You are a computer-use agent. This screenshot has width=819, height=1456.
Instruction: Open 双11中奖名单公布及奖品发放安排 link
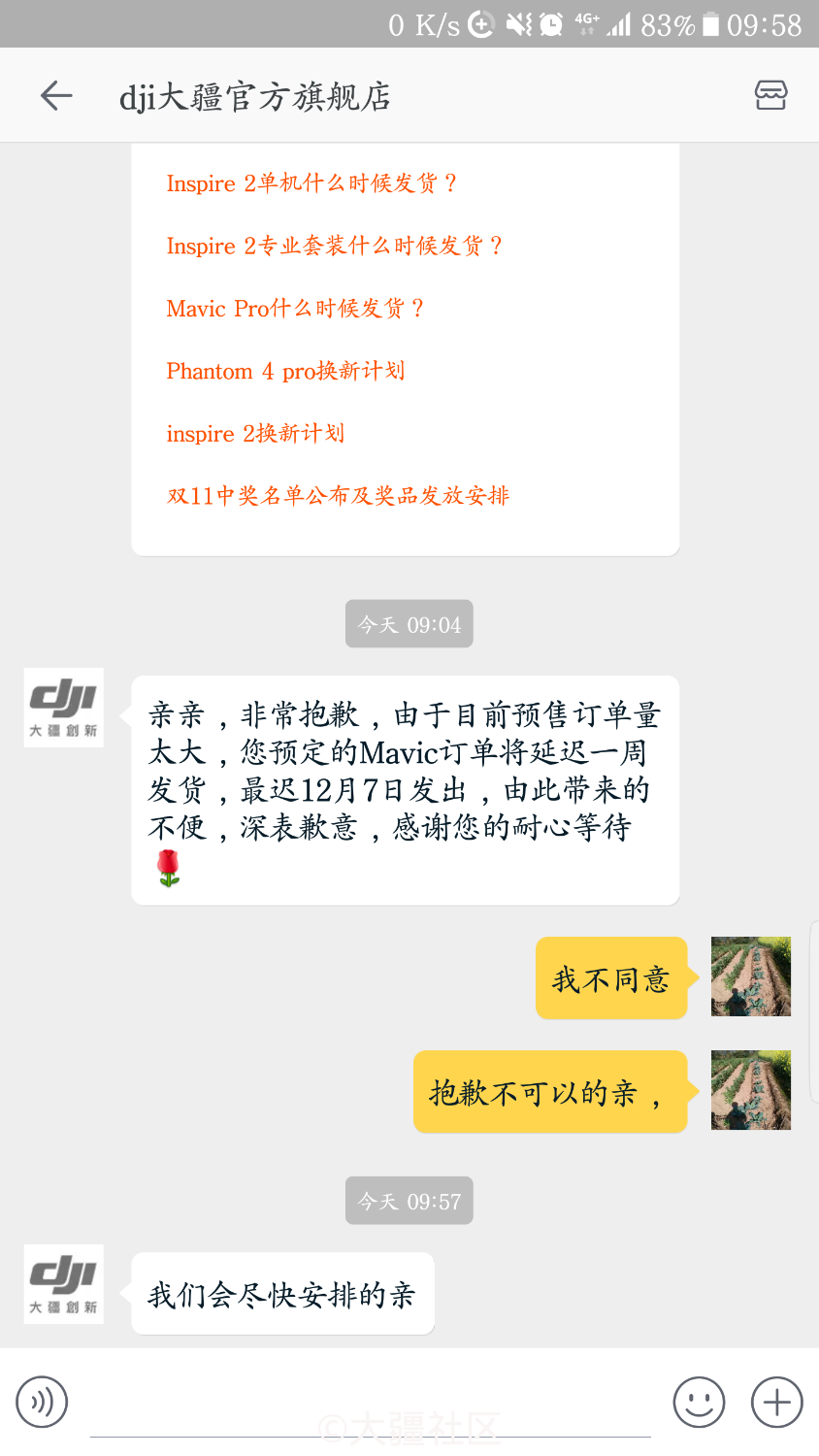pos(338,496)
